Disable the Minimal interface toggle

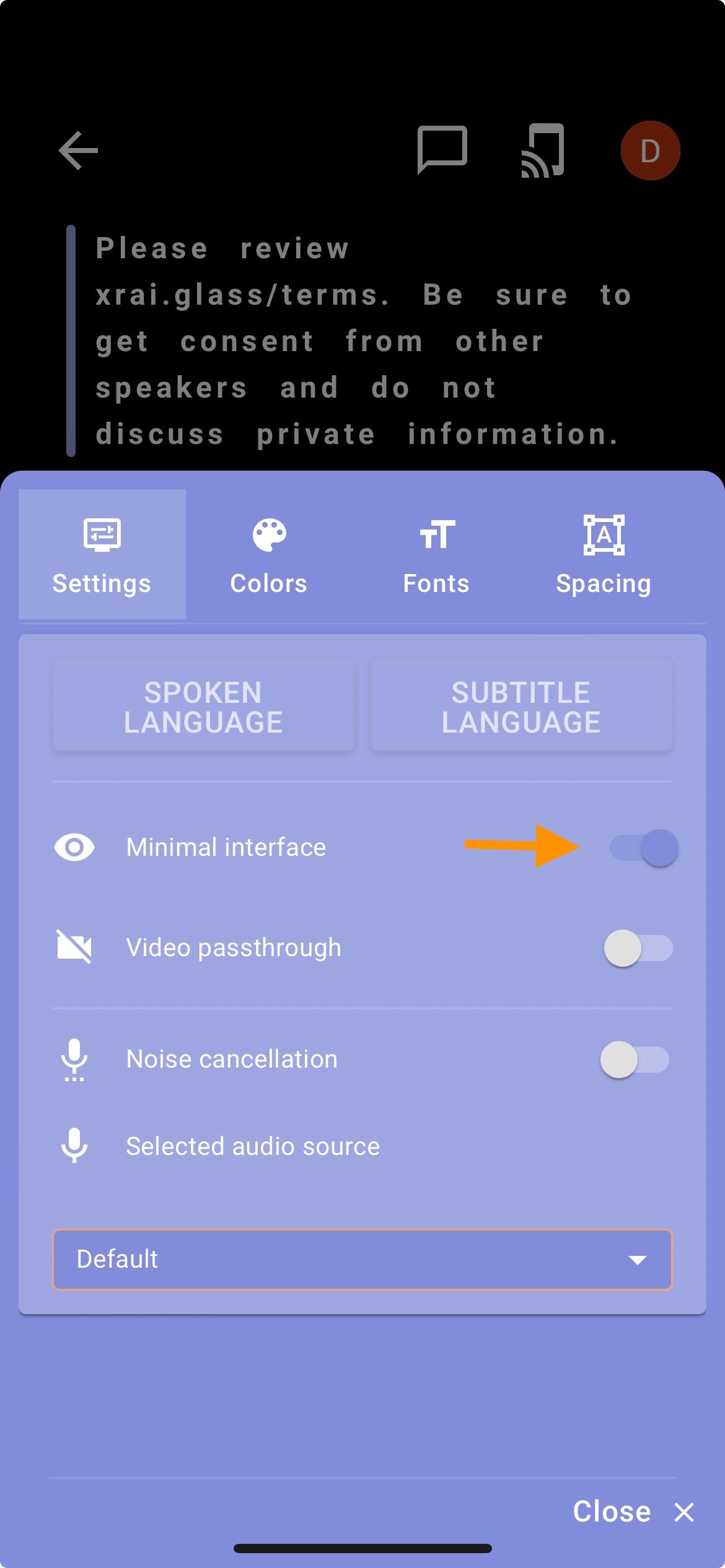(x=643, y=848)
